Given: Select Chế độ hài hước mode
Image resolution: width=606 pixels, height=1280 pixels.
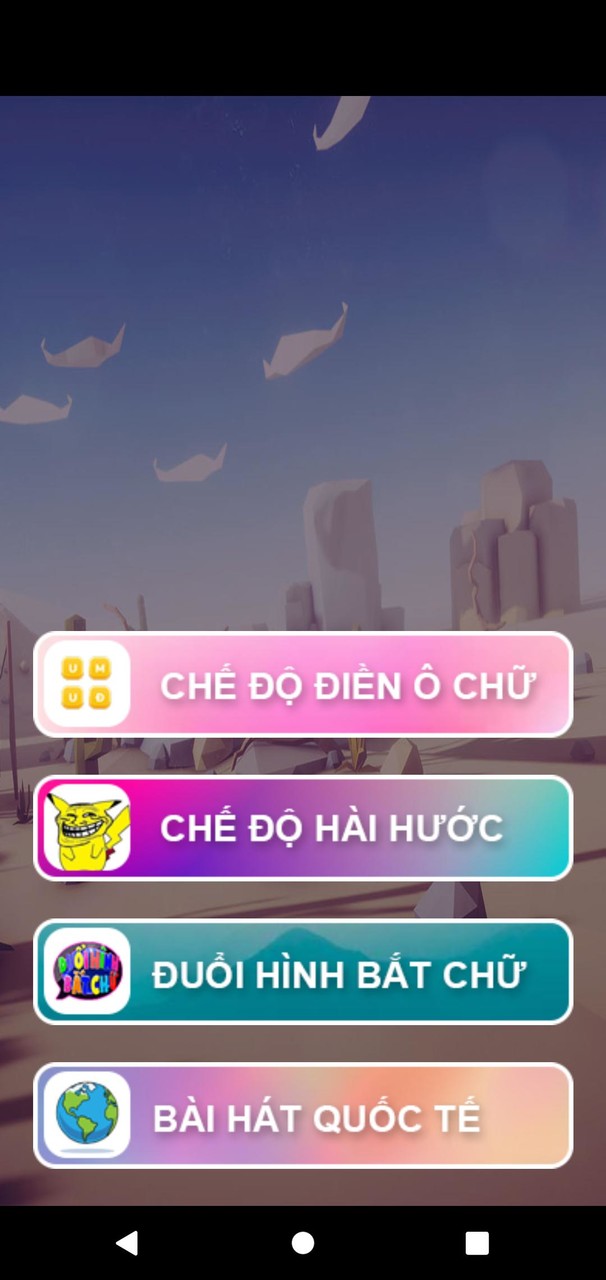Looking at the screenshot, I should [303, 828].
